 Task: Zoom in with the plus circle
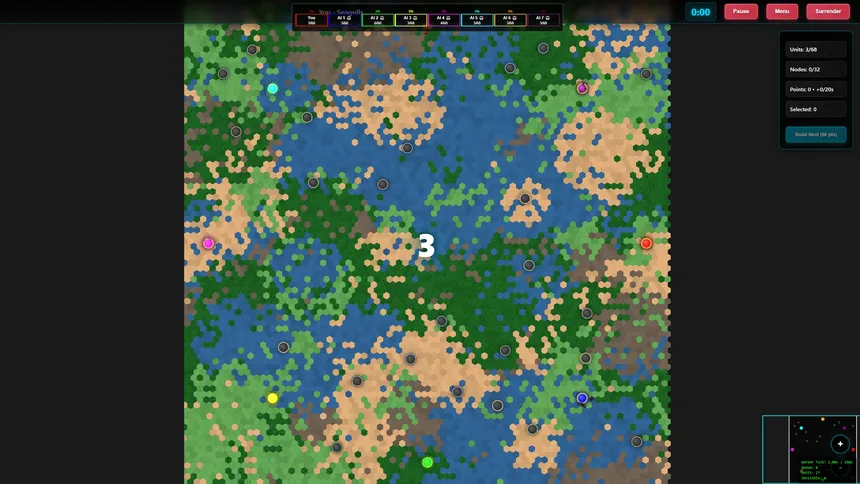click(x=840, y=443)
